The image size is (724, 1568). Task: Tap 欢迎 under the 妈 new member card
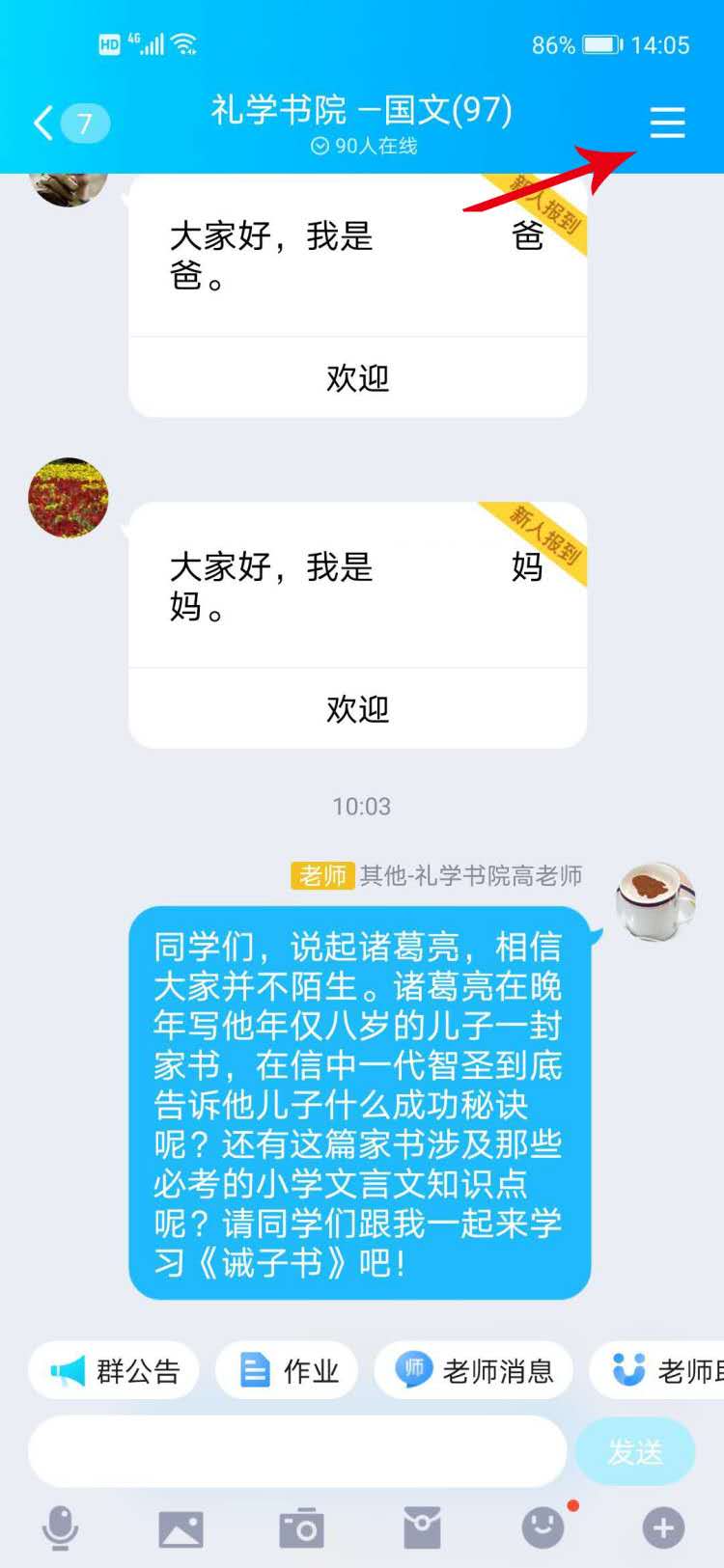(x=357, y=709)
